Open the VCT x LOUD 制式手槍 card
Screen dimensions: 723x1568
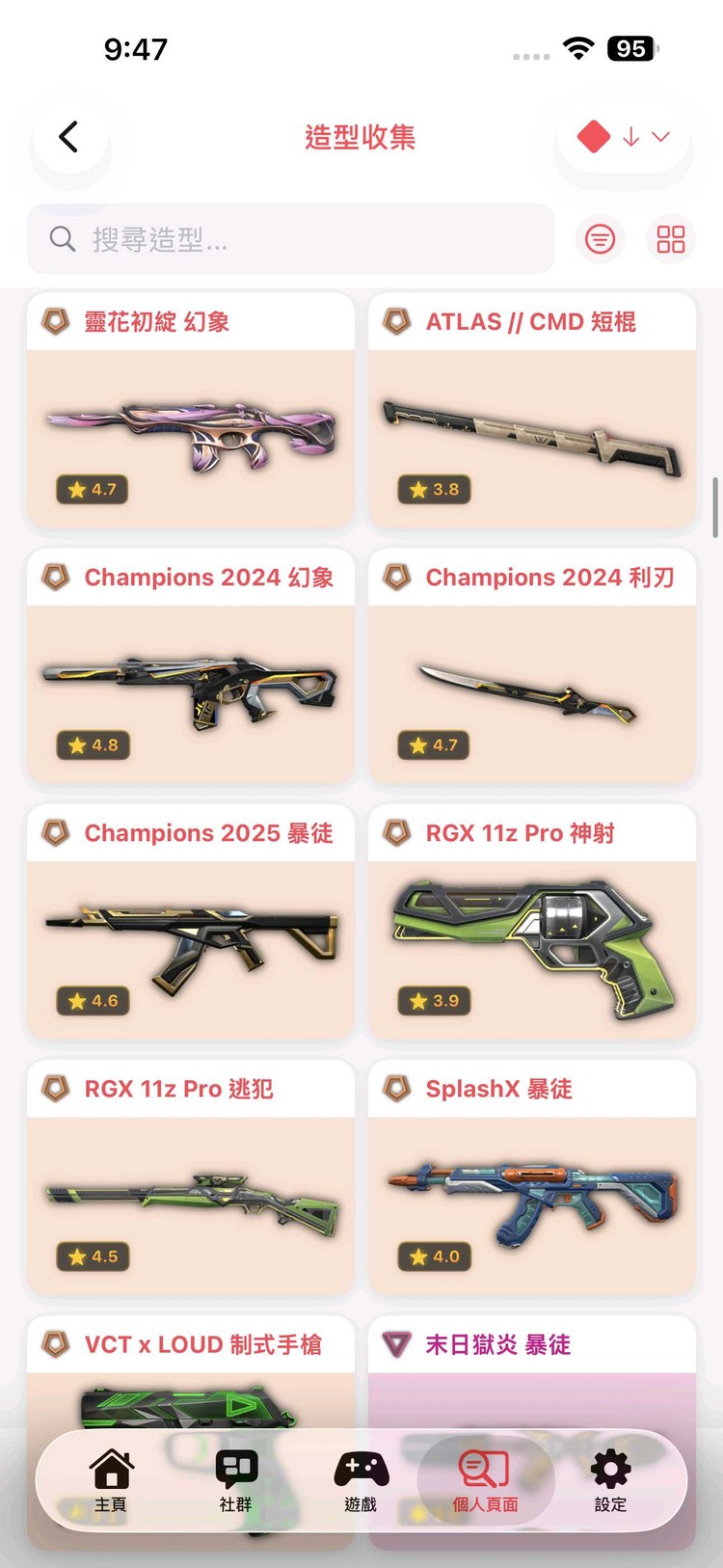coord(191,1370)
